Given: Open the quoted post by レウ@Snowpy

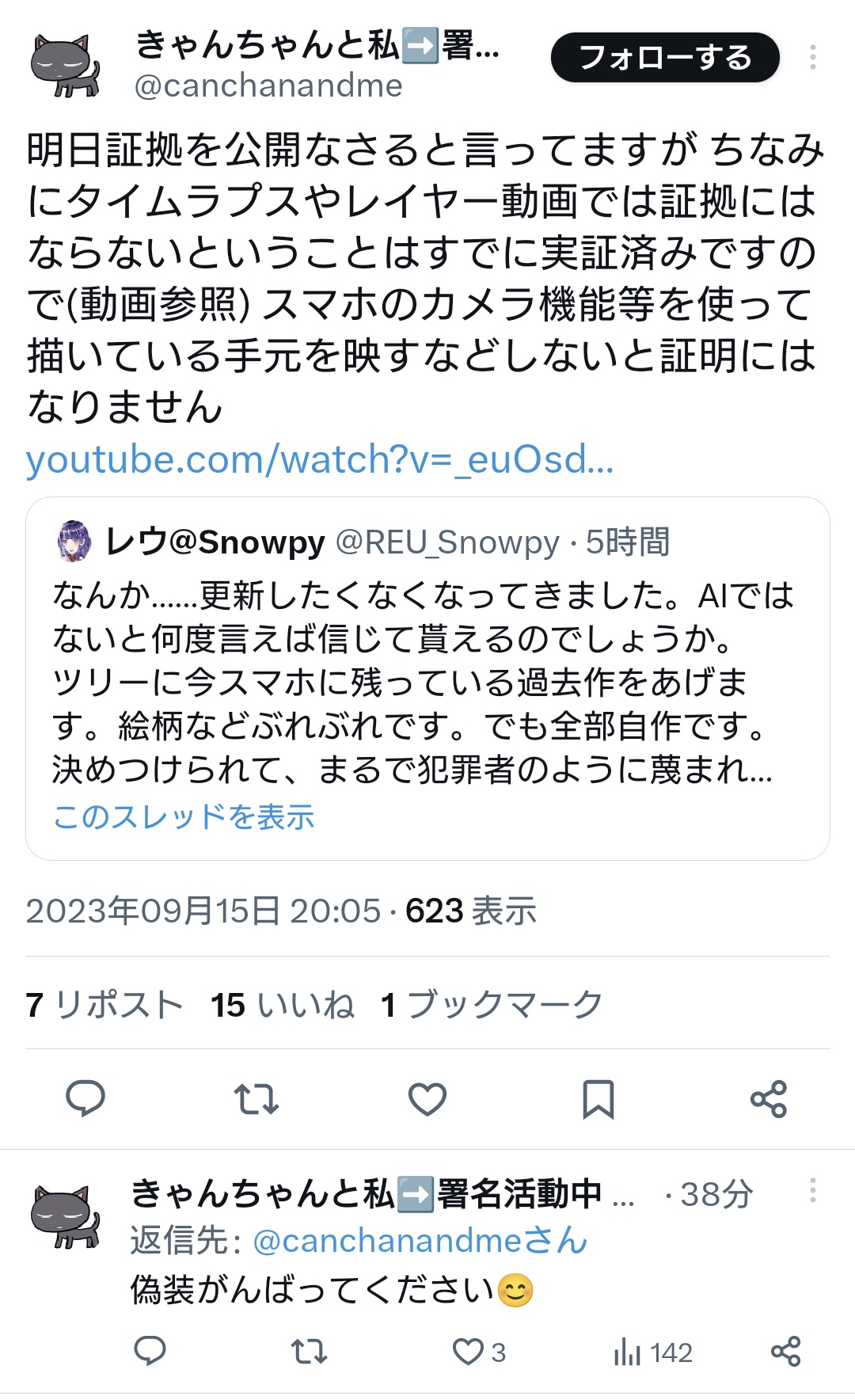Looking at the screenshot, I should [427, 678].
